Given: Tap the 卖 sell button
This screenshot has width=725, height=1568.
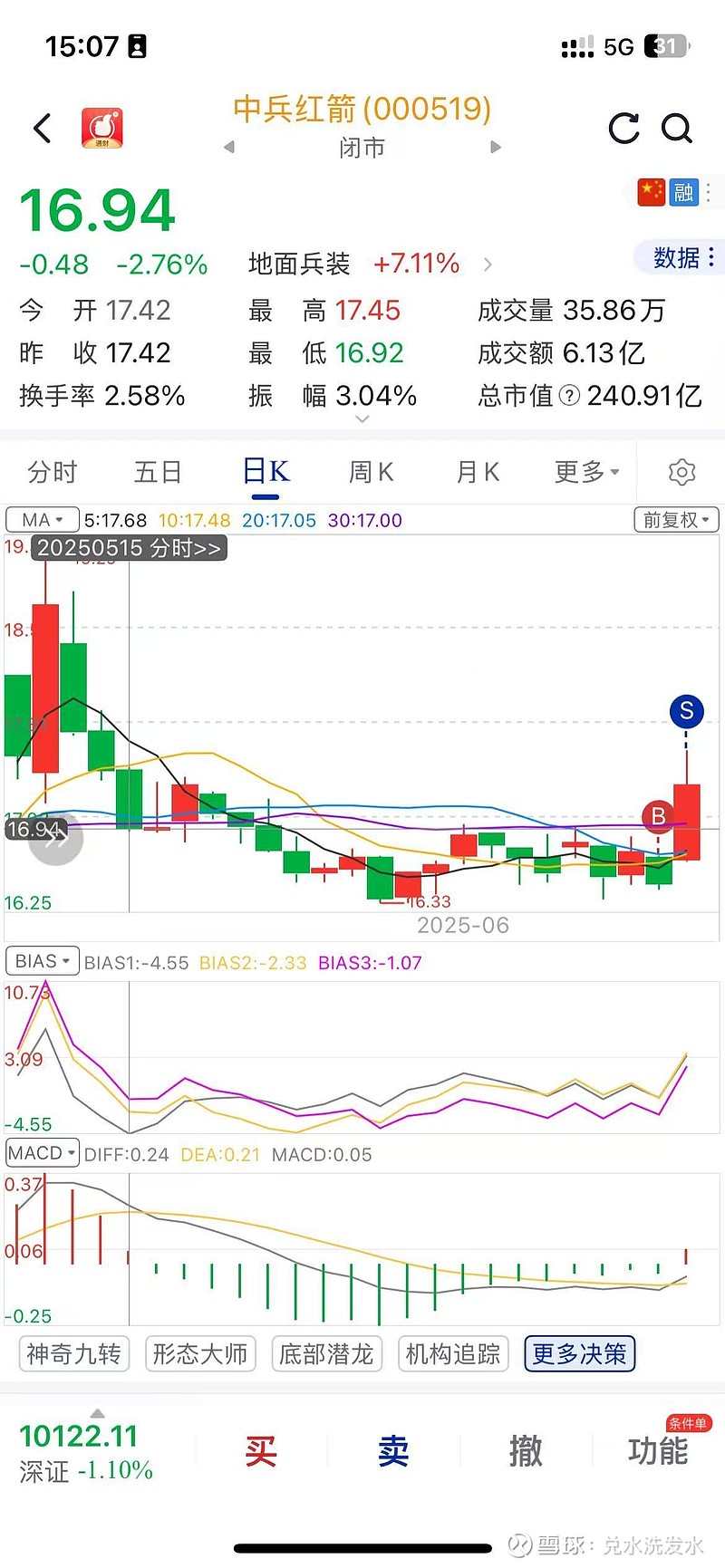Looking at the screenshot, I should pos(393,1452).
